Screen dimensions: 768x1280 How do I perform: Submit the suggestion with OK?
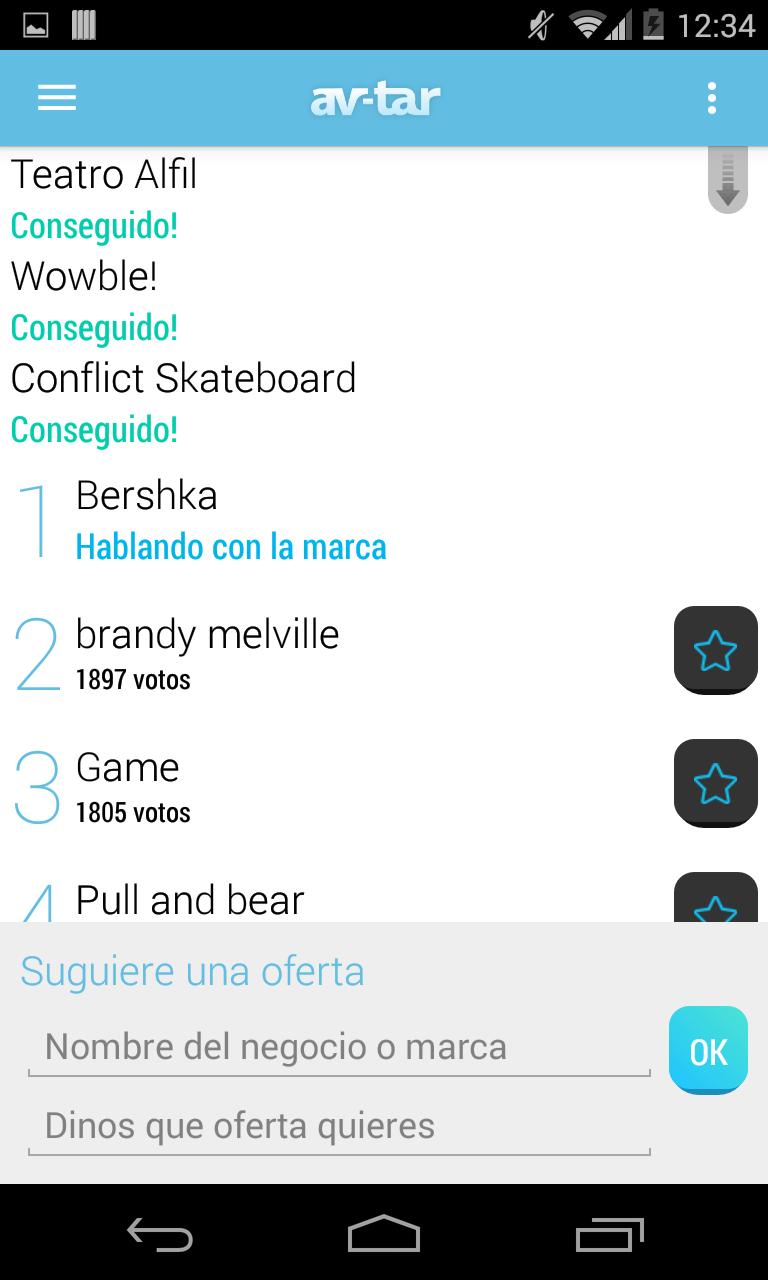[x=708, y=1051]
